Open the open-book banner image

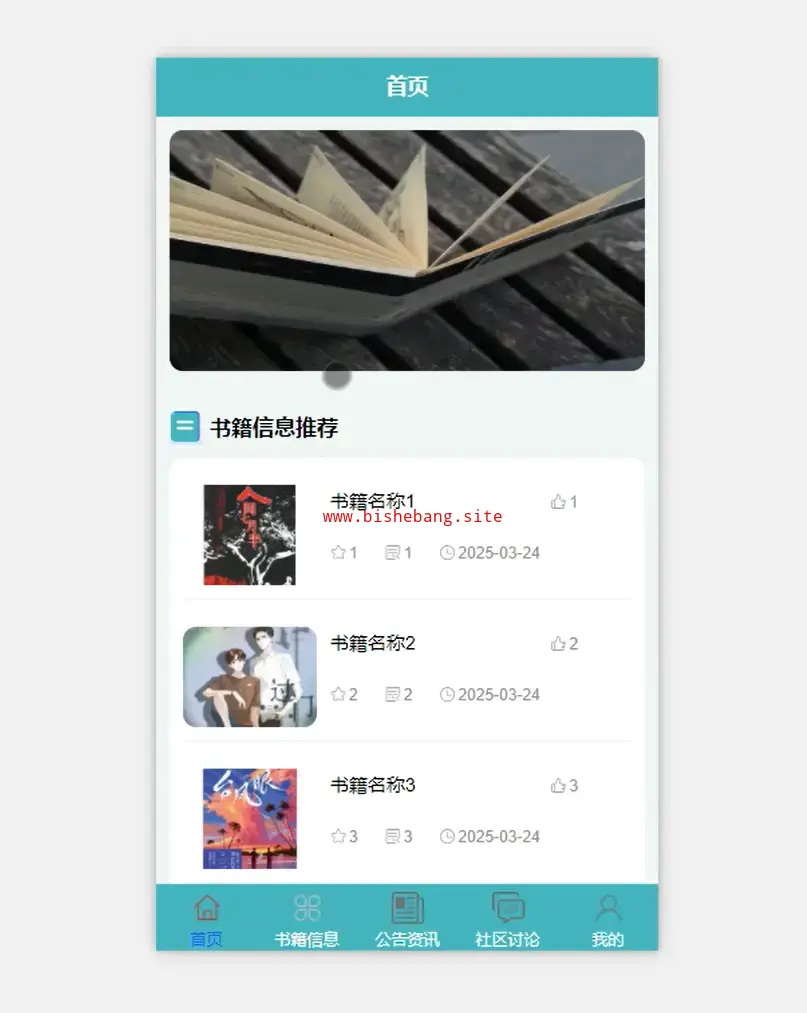click(407, 250)
